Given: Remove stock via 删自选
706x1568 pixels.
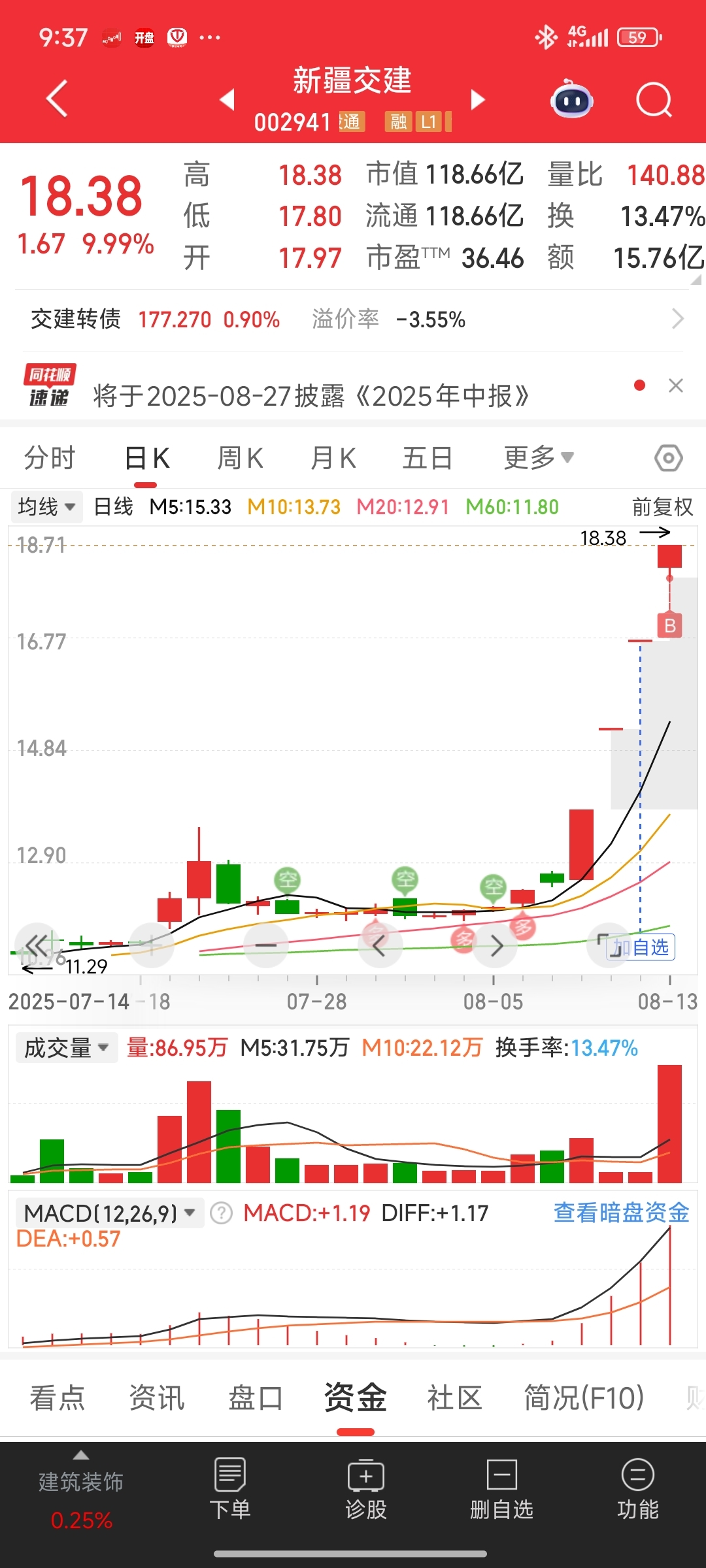Looking at the screenshot, I should click(x=501, y=1490).
